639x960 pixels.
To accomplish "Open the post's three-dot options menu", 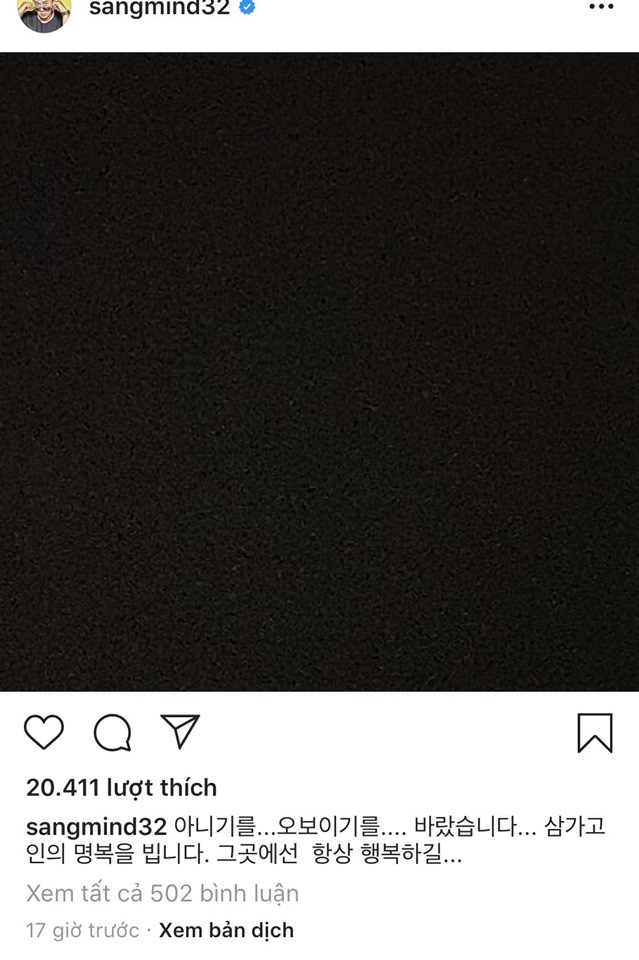I will tap(600, 8).
